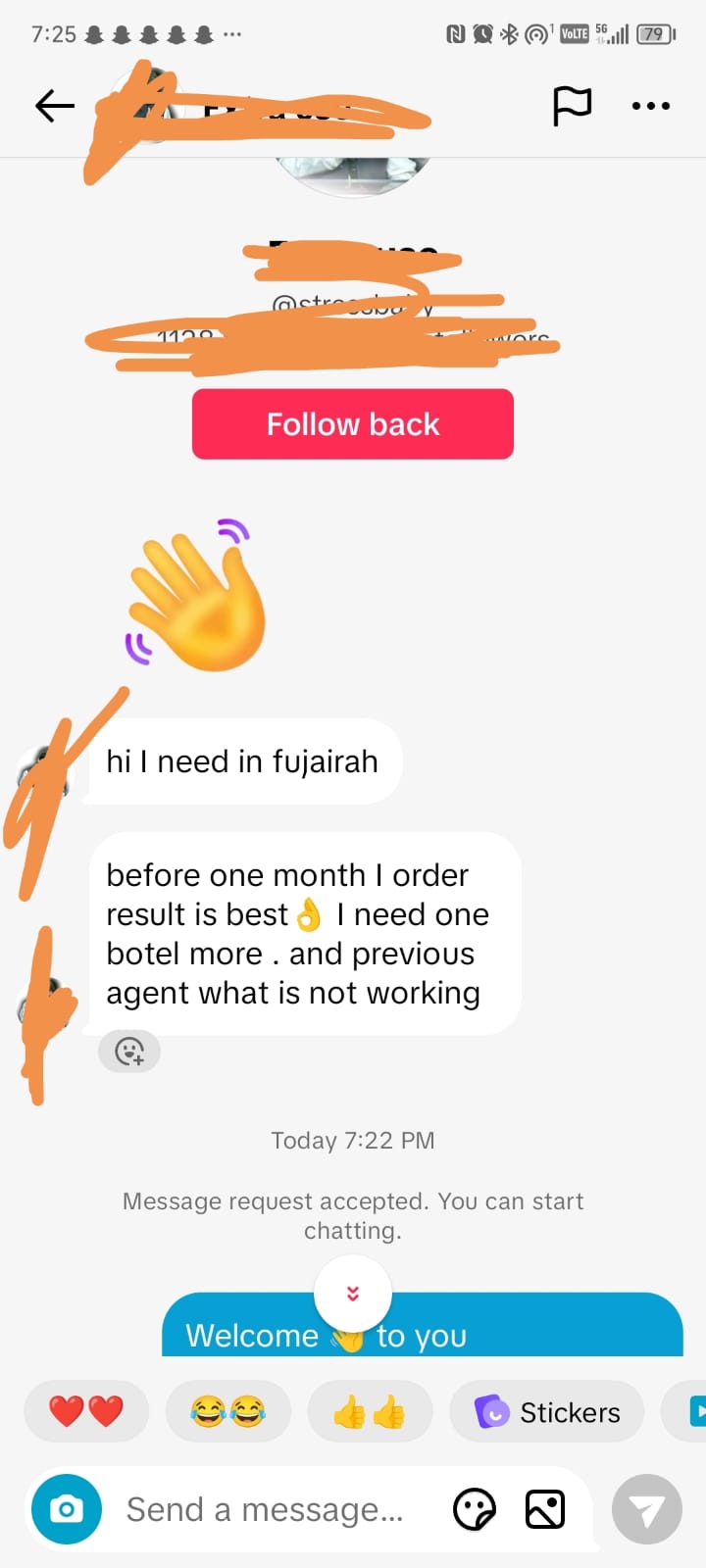Tap the Follow back button
The width and height of the screenshot is (706, 1568).
tap(353, 424)
